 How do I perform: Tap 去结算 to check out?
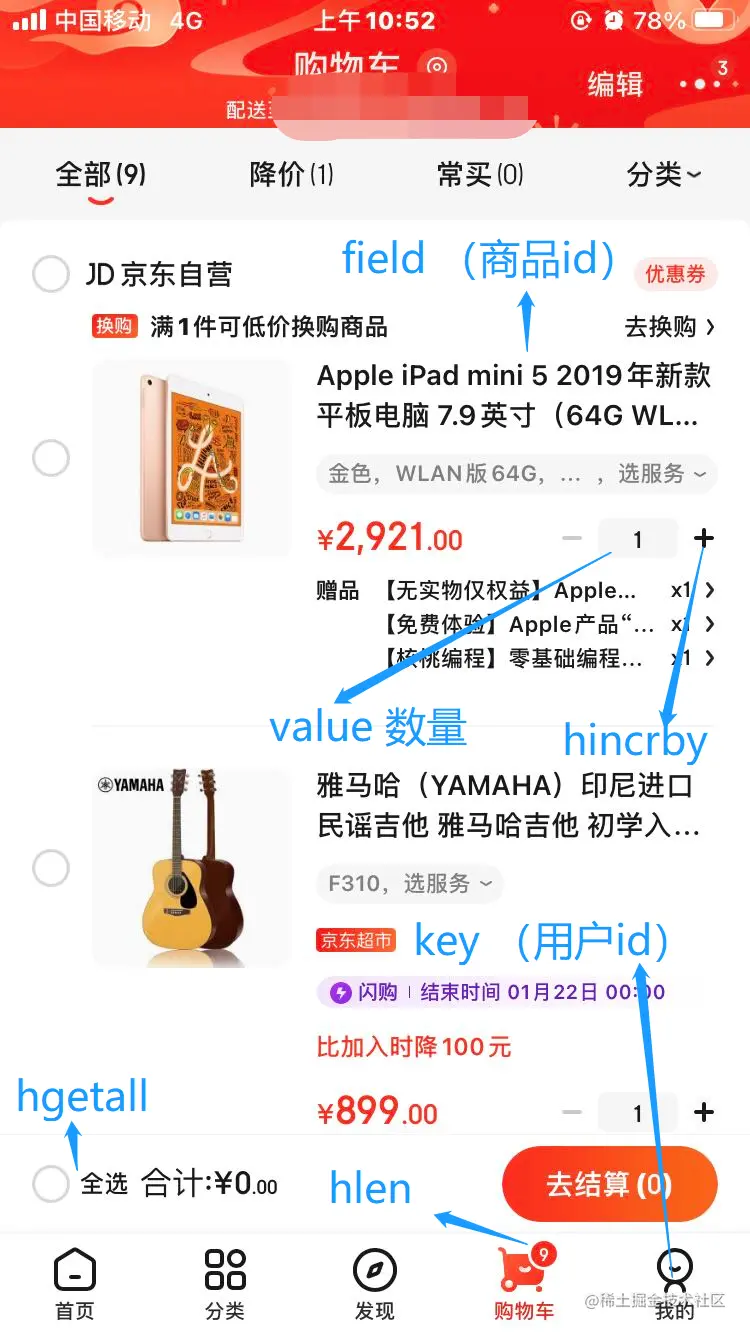609,1185
